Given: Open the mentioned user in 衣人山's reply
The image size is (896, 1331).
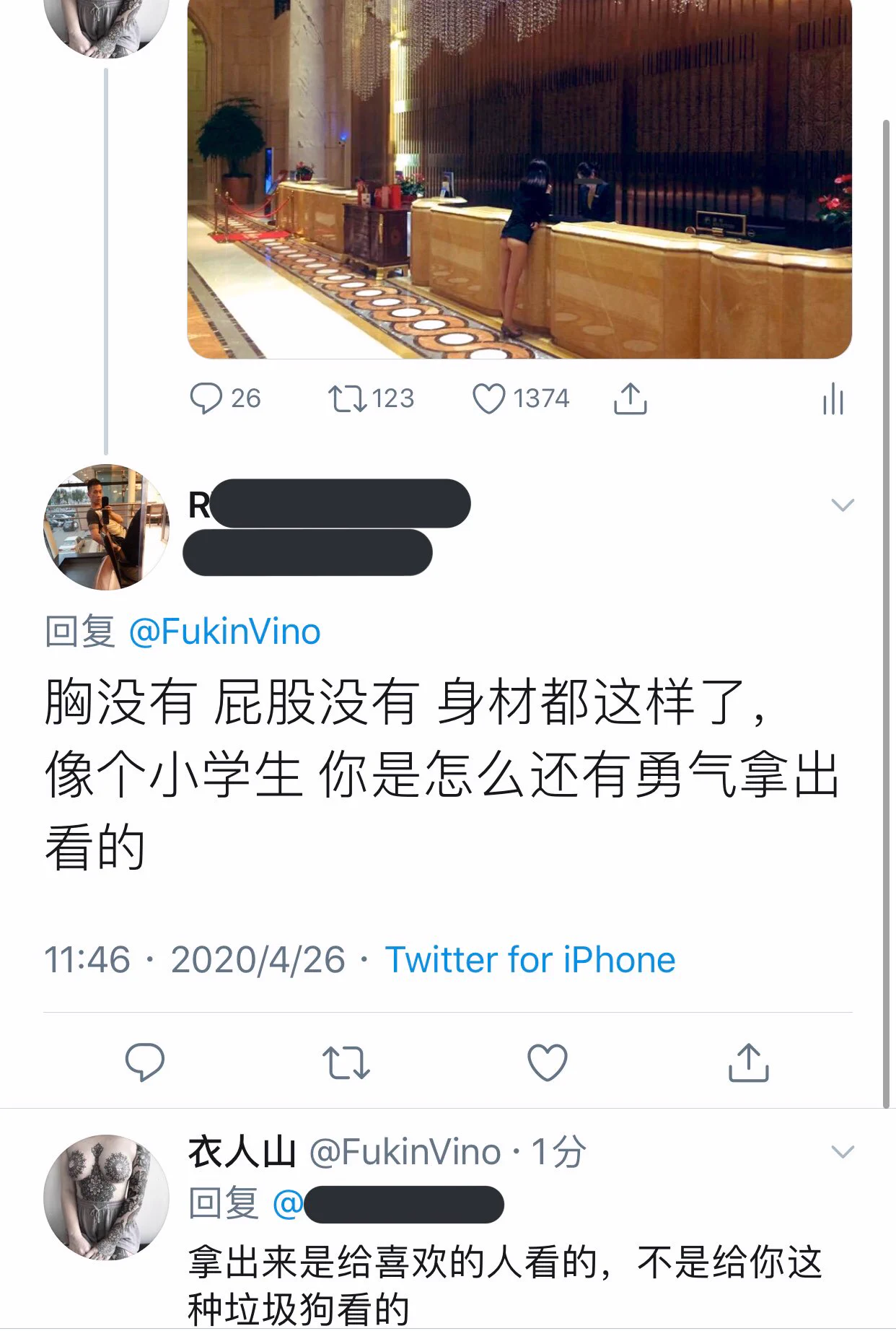Looking at the screenshot, I should pos(390,1204).
